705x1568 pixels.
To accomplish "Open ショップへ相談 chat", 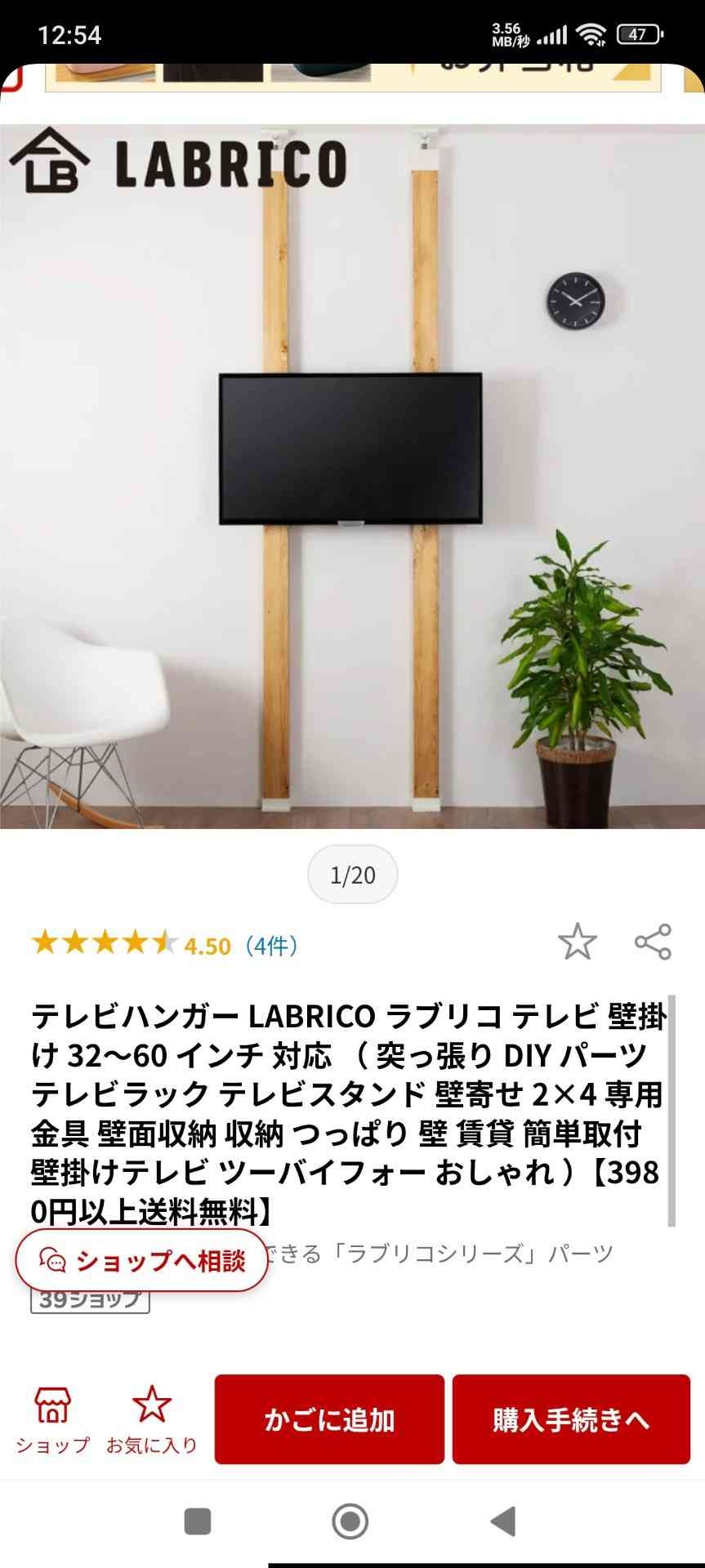I will pyautogui.click(x=142, y=1261).
